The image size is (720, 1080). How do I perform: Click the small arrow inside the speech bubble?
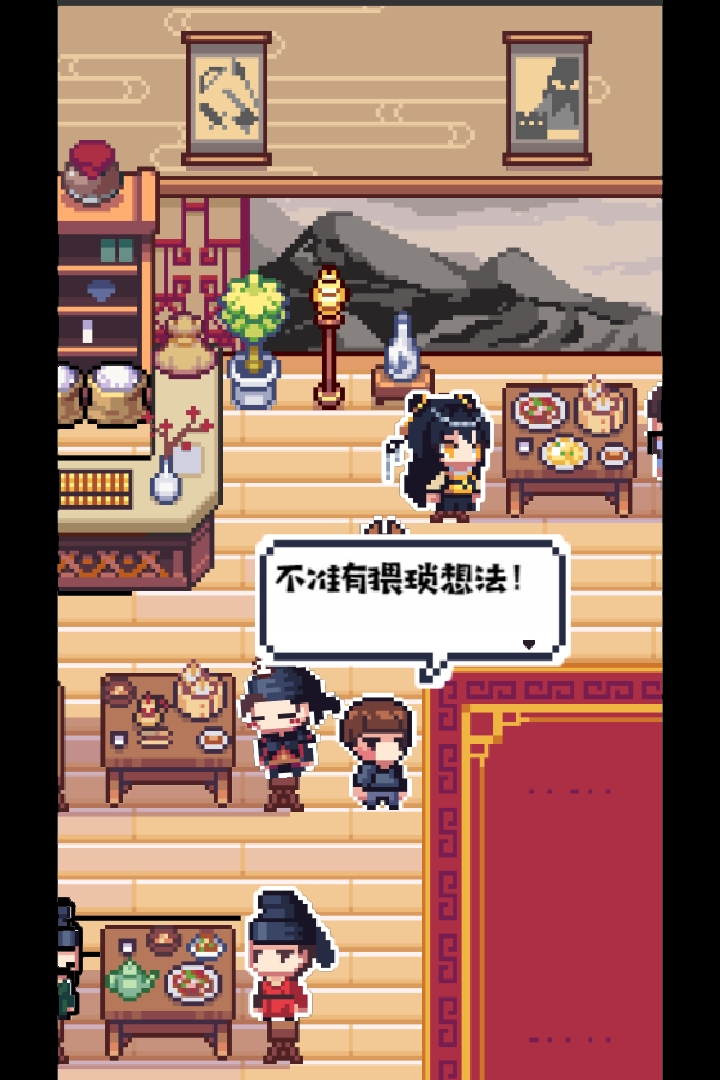531,644
